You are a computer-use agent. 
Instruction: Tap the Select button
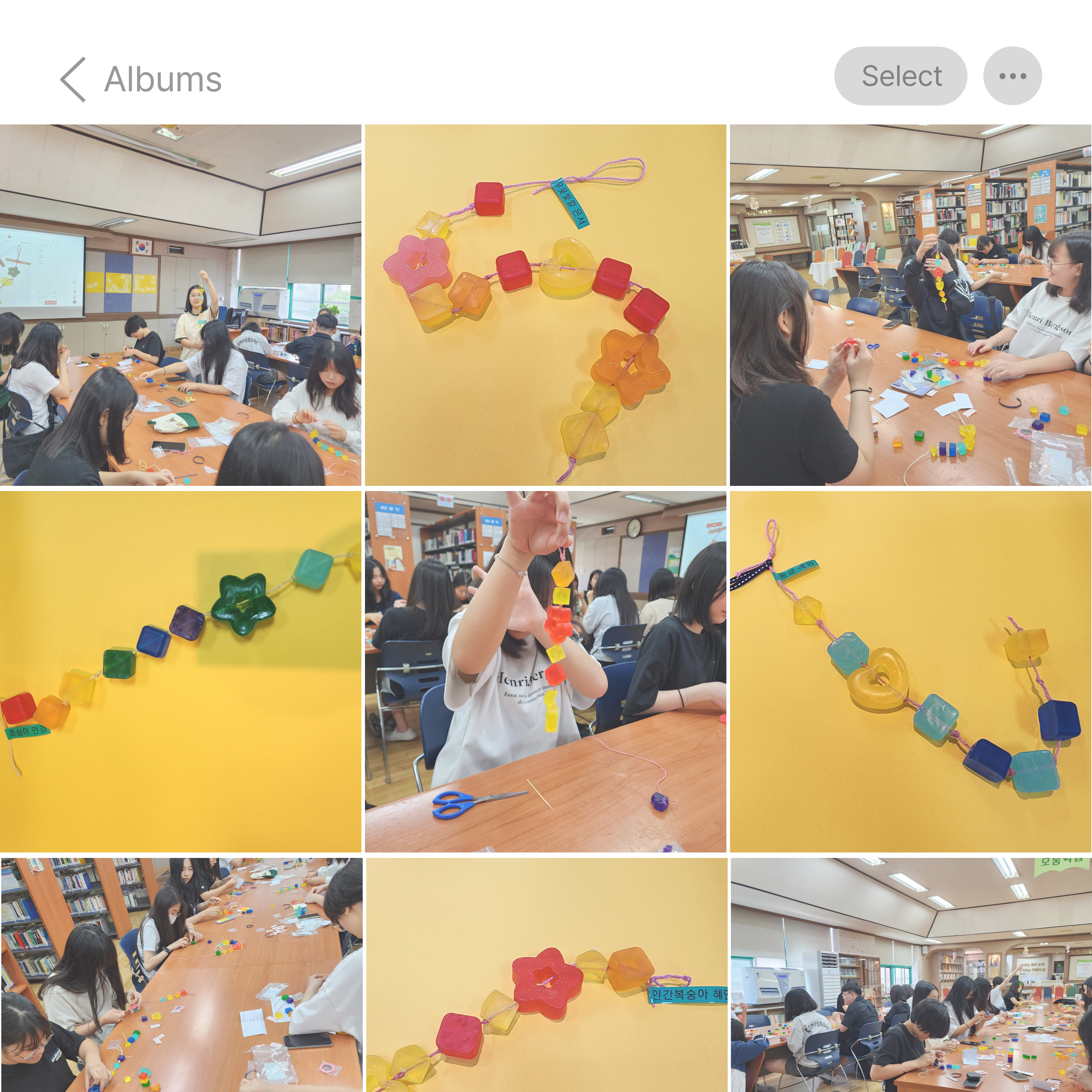[x=900, y=76]
